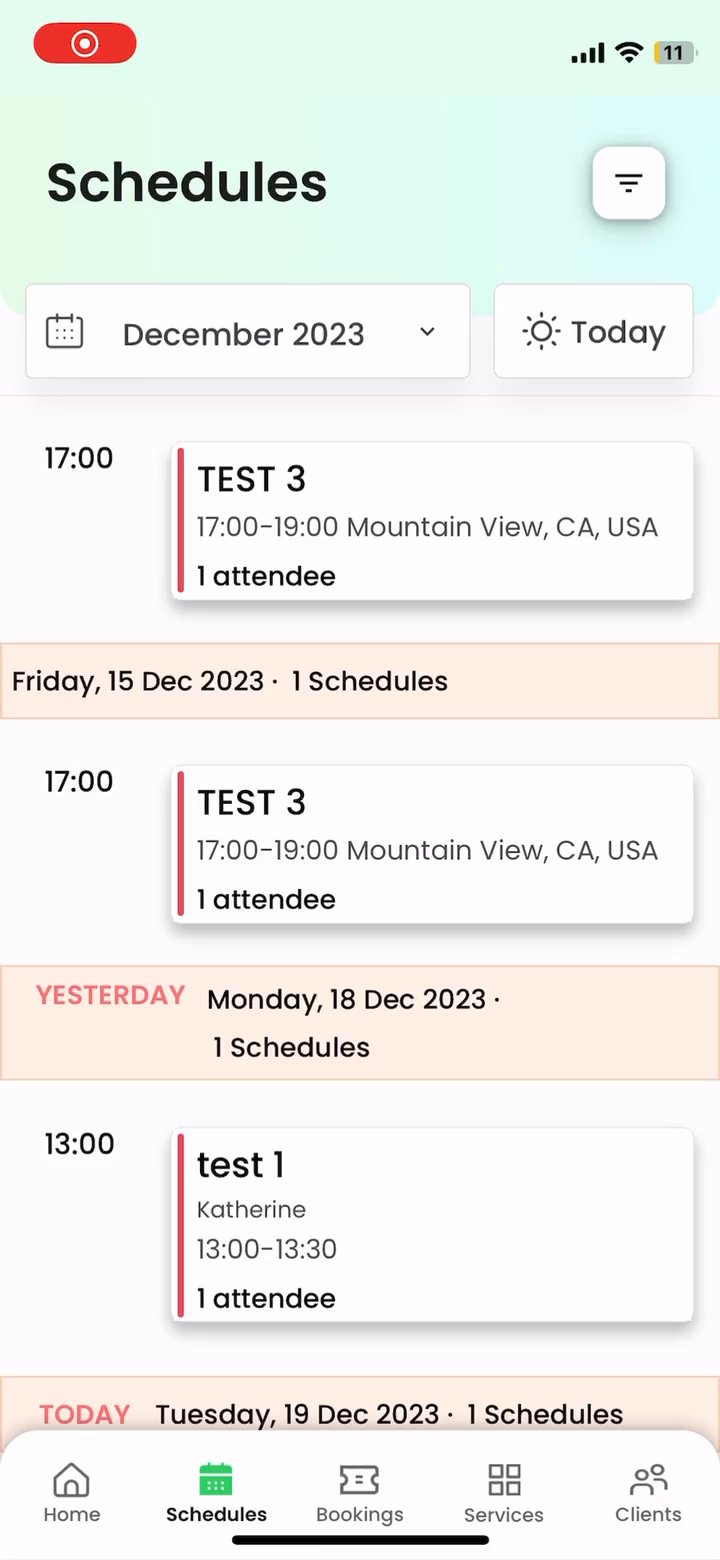Image resolution: width=720 pixels, height=1560 pixels.
Task: Switch to the Bookings tab
Action: point(360,1493)
